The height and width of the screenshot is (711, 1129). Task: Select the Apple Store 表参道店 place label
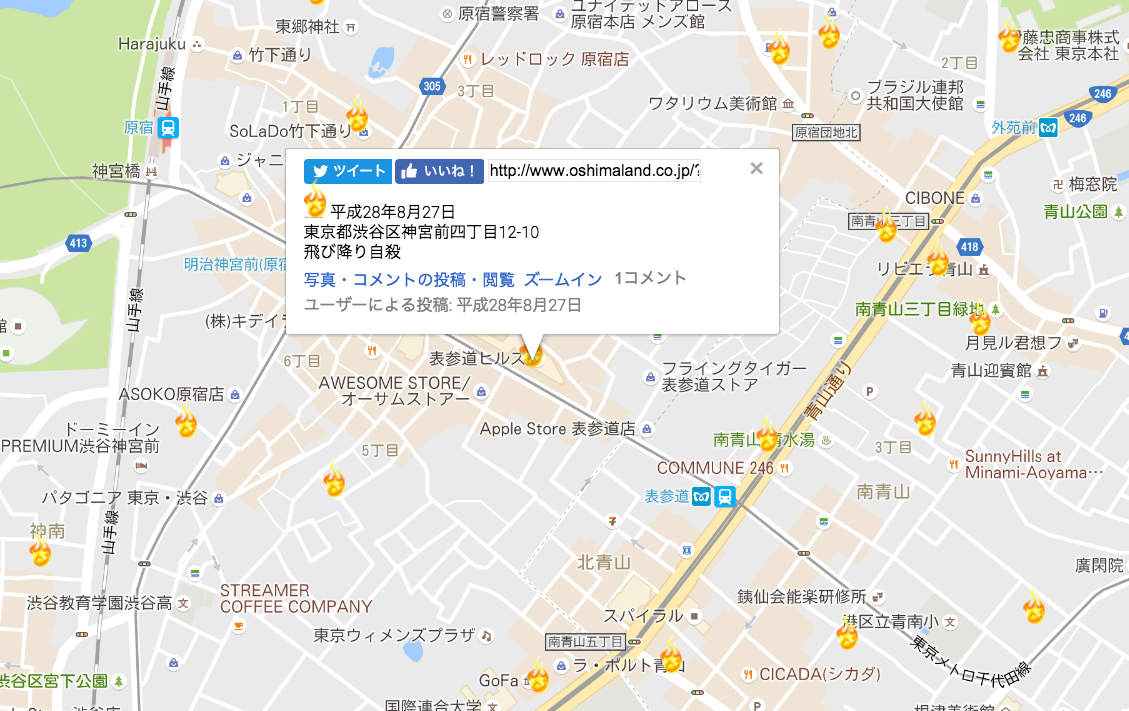click(558, 429)
